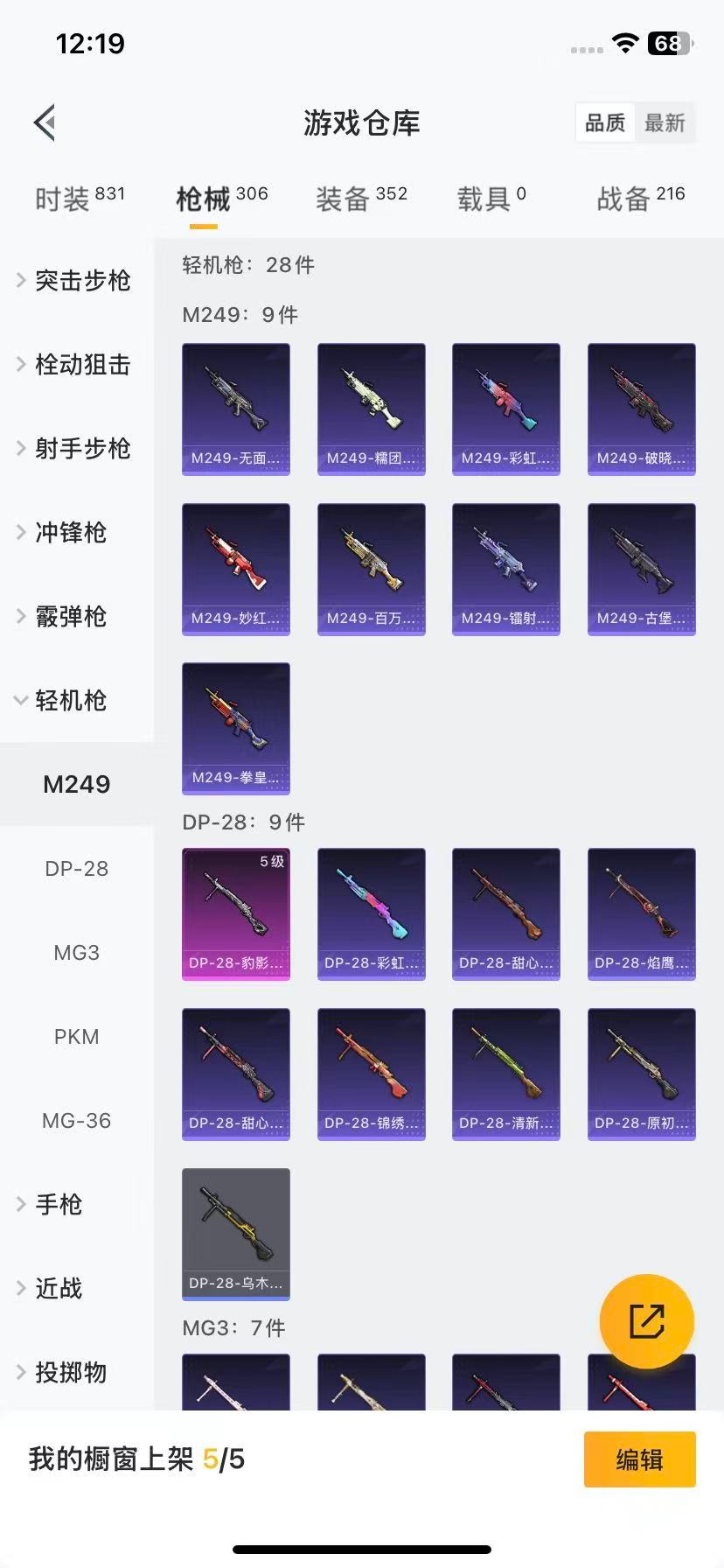Switch to the 载具 tab
The width and height of the screenshot is (724, 1568).
(491, 199)
